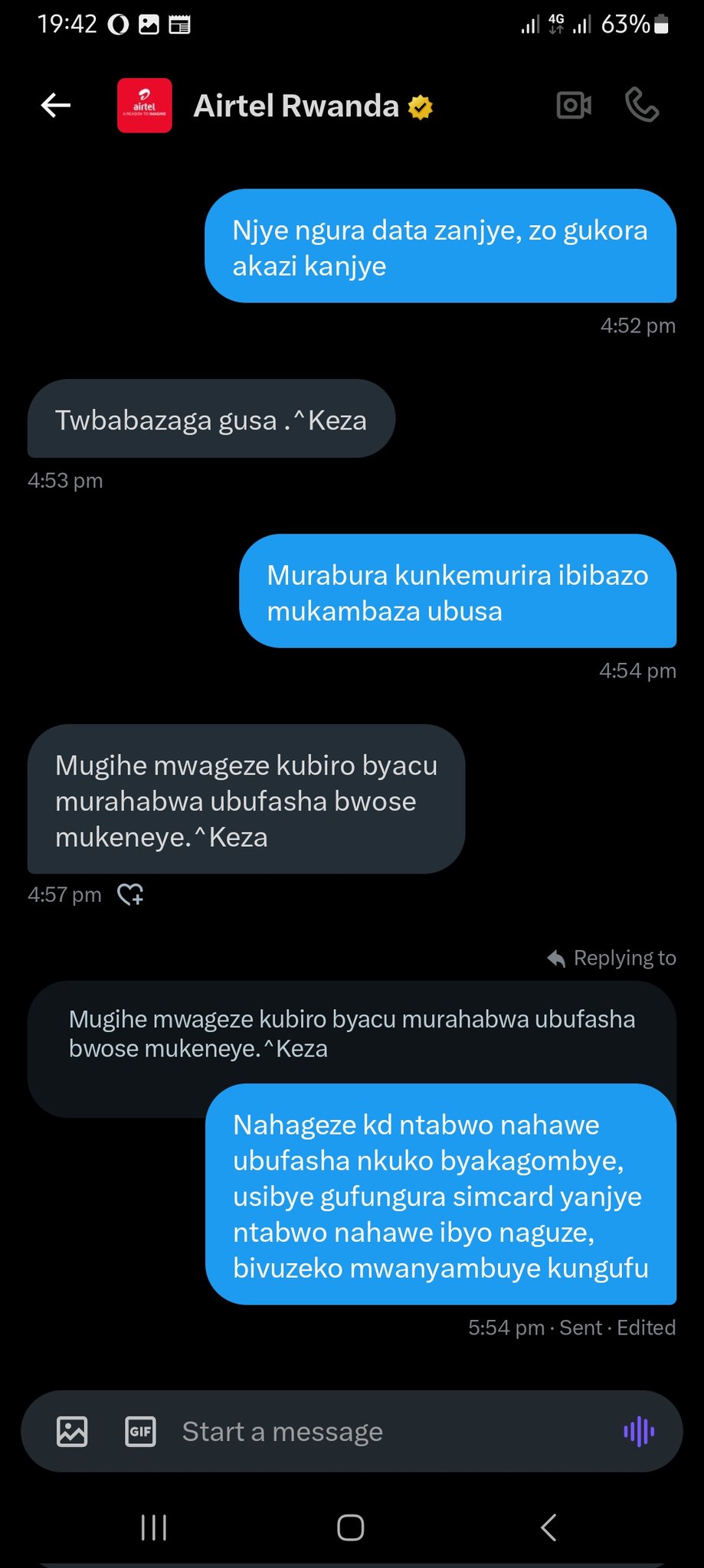Open recent apps from navigation bar
The image size is (704, 1568).
pos(154,1527)
